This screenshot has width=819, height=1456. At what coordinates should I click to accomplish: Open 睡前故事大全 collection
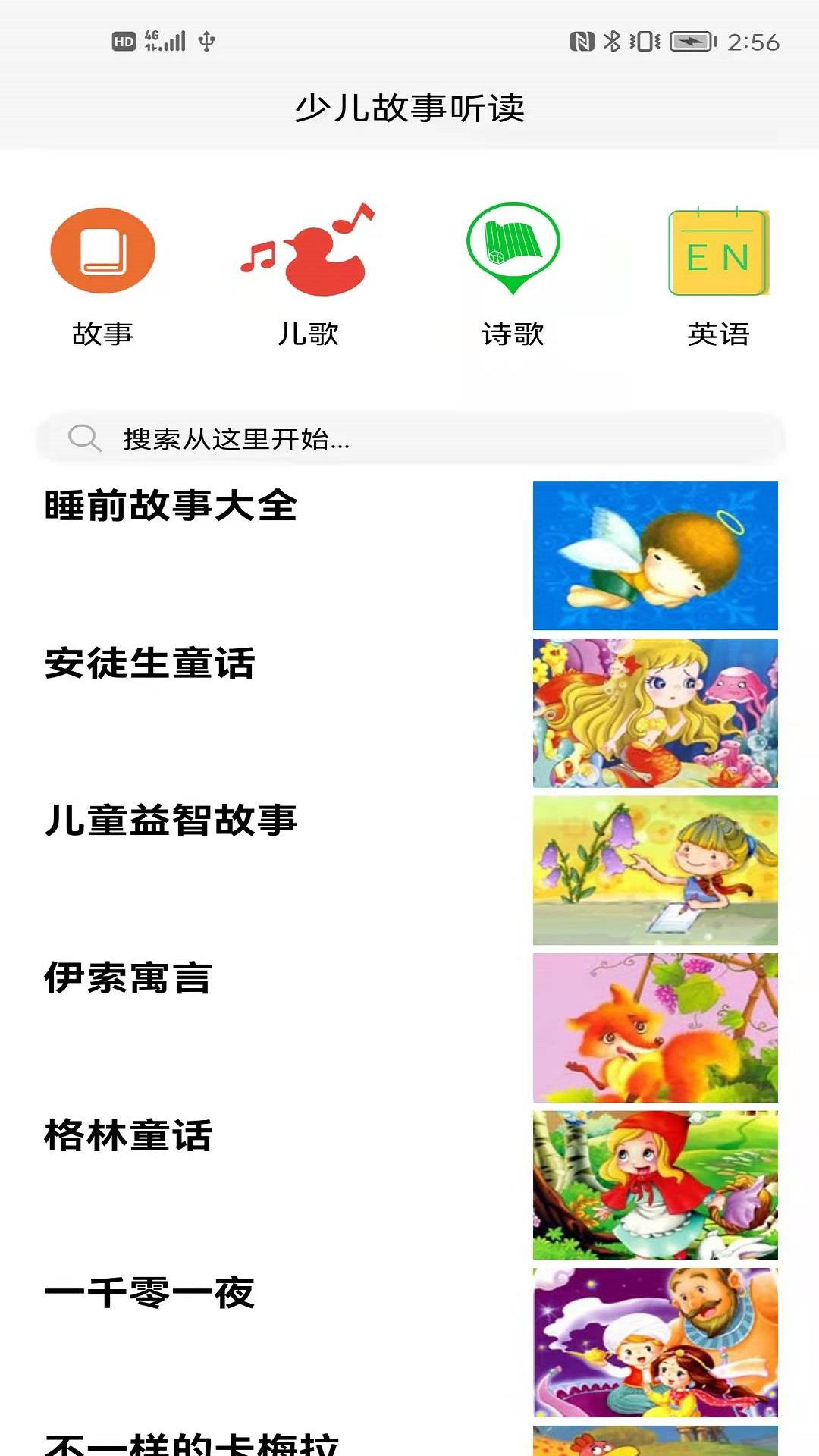coord(409,555)
